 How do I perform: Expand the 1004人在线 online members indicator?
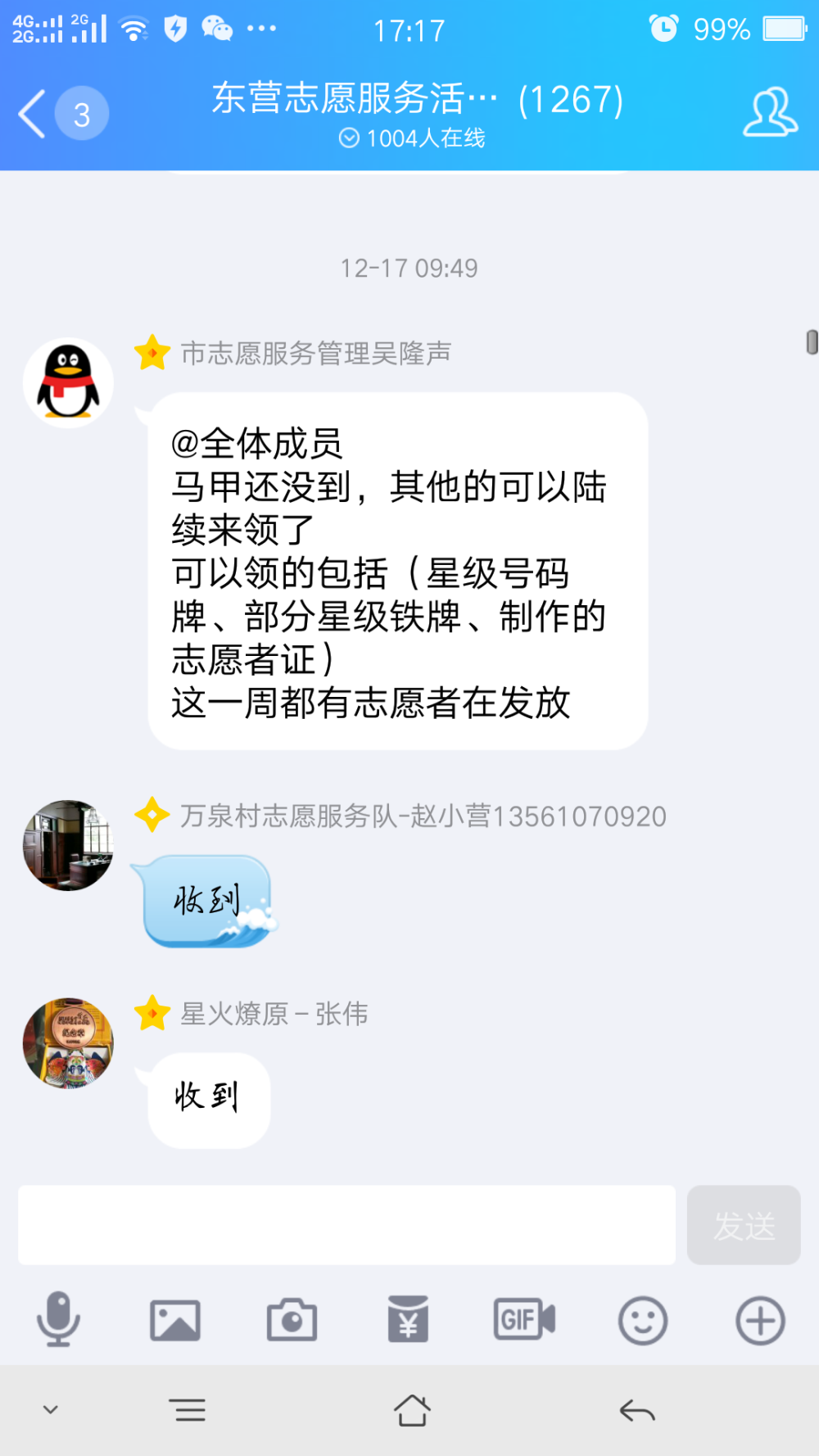[x=412, y=138]
